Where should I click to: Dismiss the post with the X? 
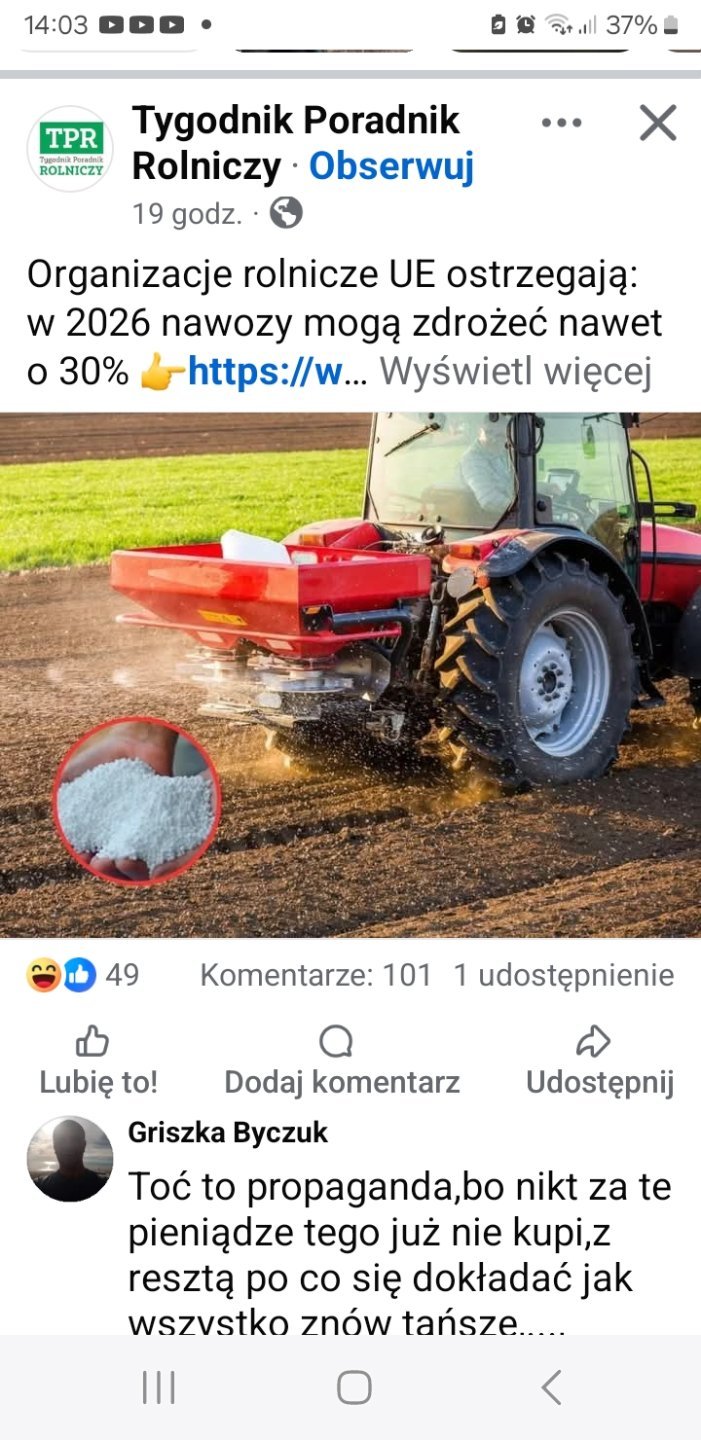point(657,123)
